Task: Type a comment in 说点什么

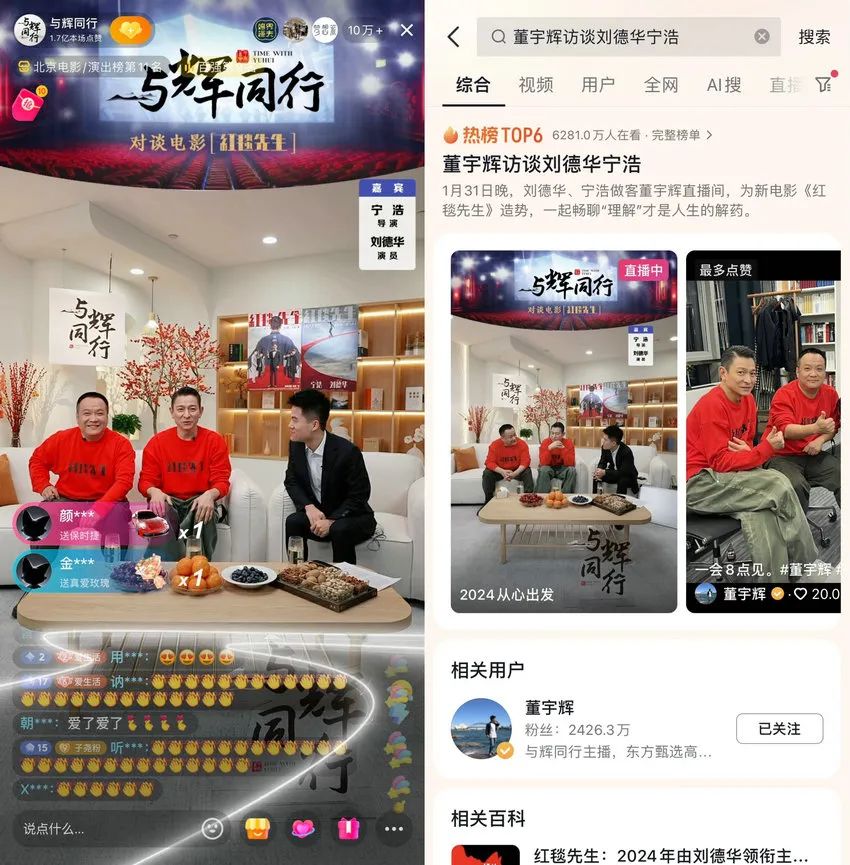Action: coord(100,828)
